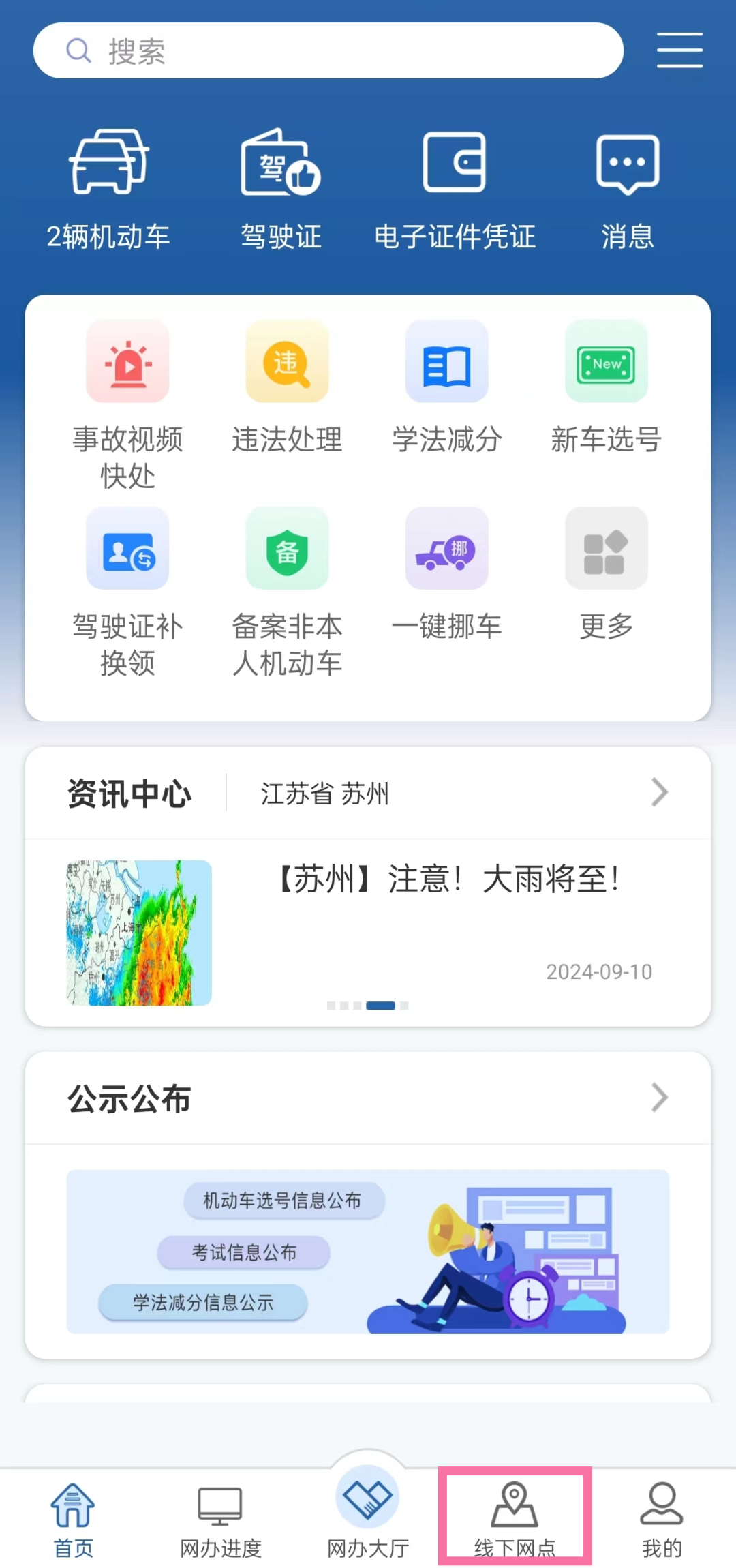Pick a plate with 新车选号 icon

606,361
